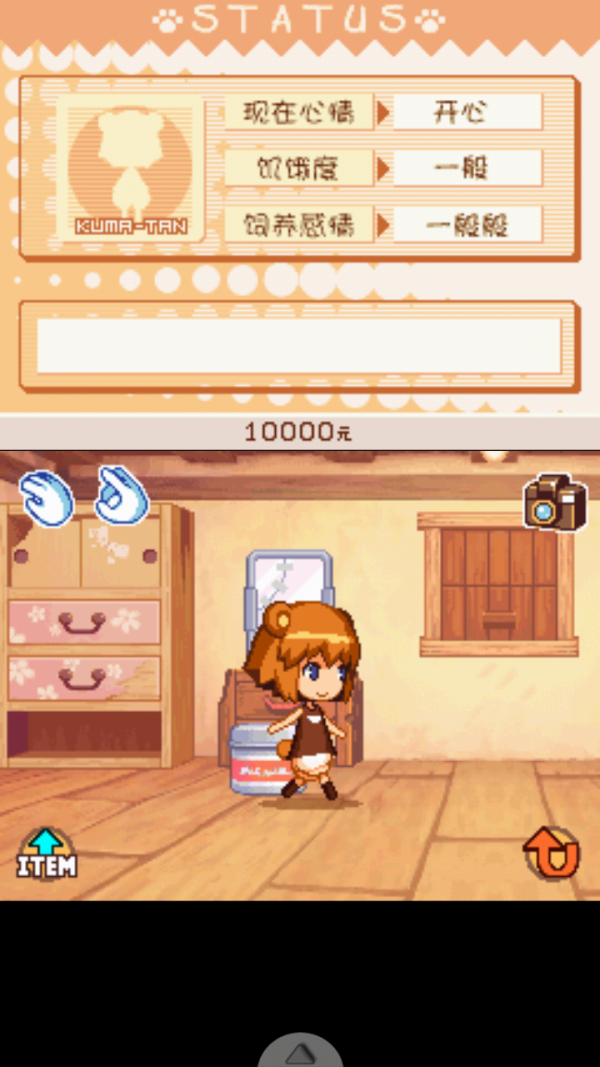Open the ITEM menu

pyautogui.click(x=47, y=855)
